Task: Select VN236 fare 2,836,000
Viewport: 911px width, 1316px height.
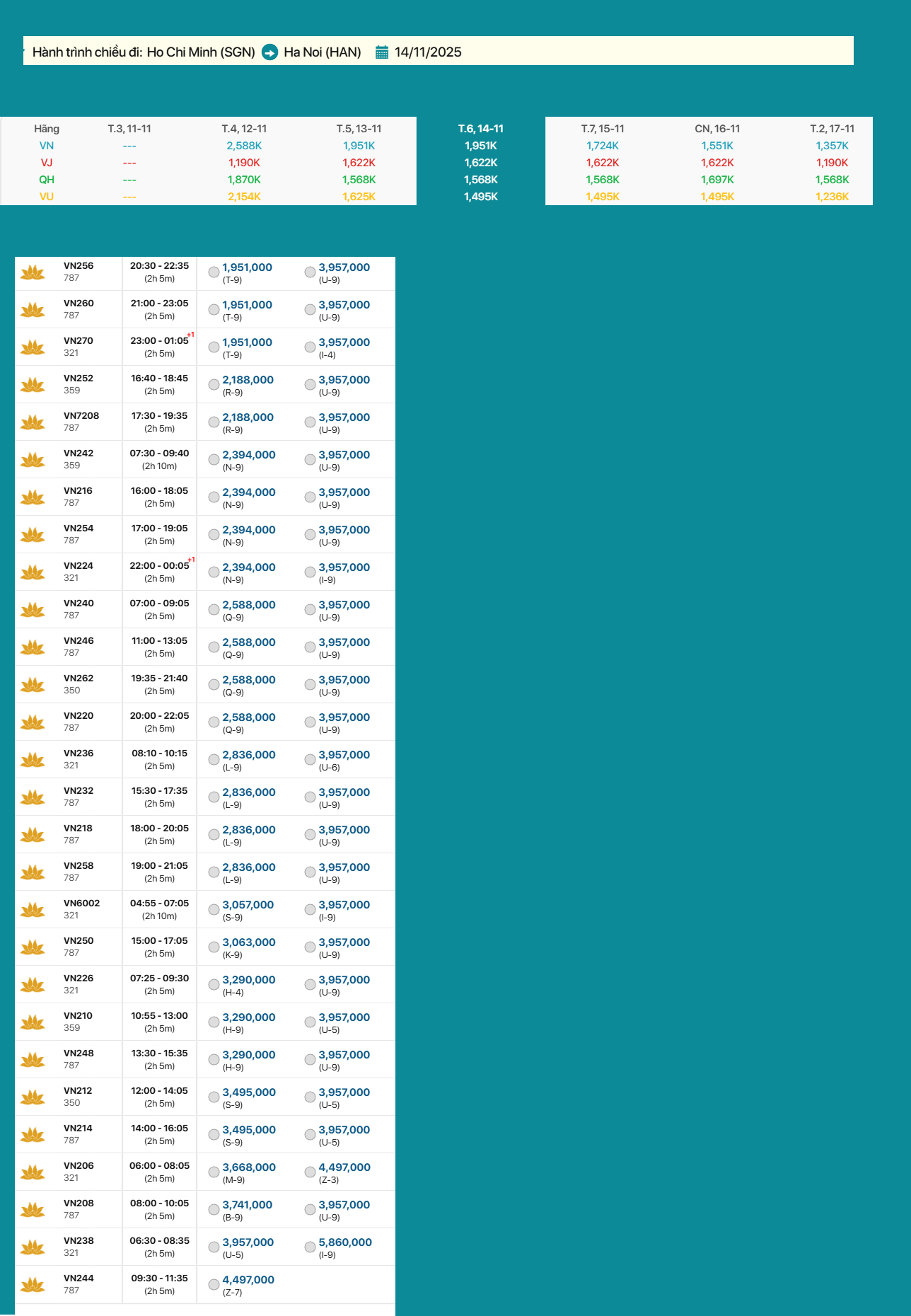Action: pyautogui.click(x=214, y=759)
